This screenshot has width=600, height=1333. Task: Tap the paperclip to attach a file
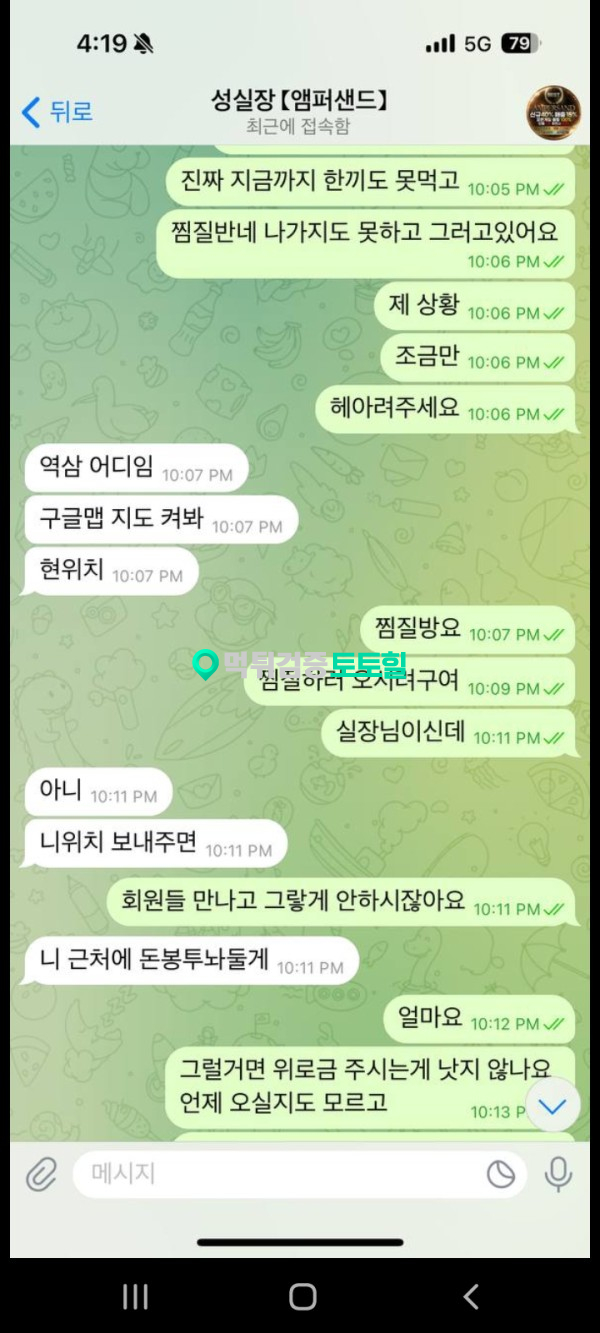click(41, 1174)
